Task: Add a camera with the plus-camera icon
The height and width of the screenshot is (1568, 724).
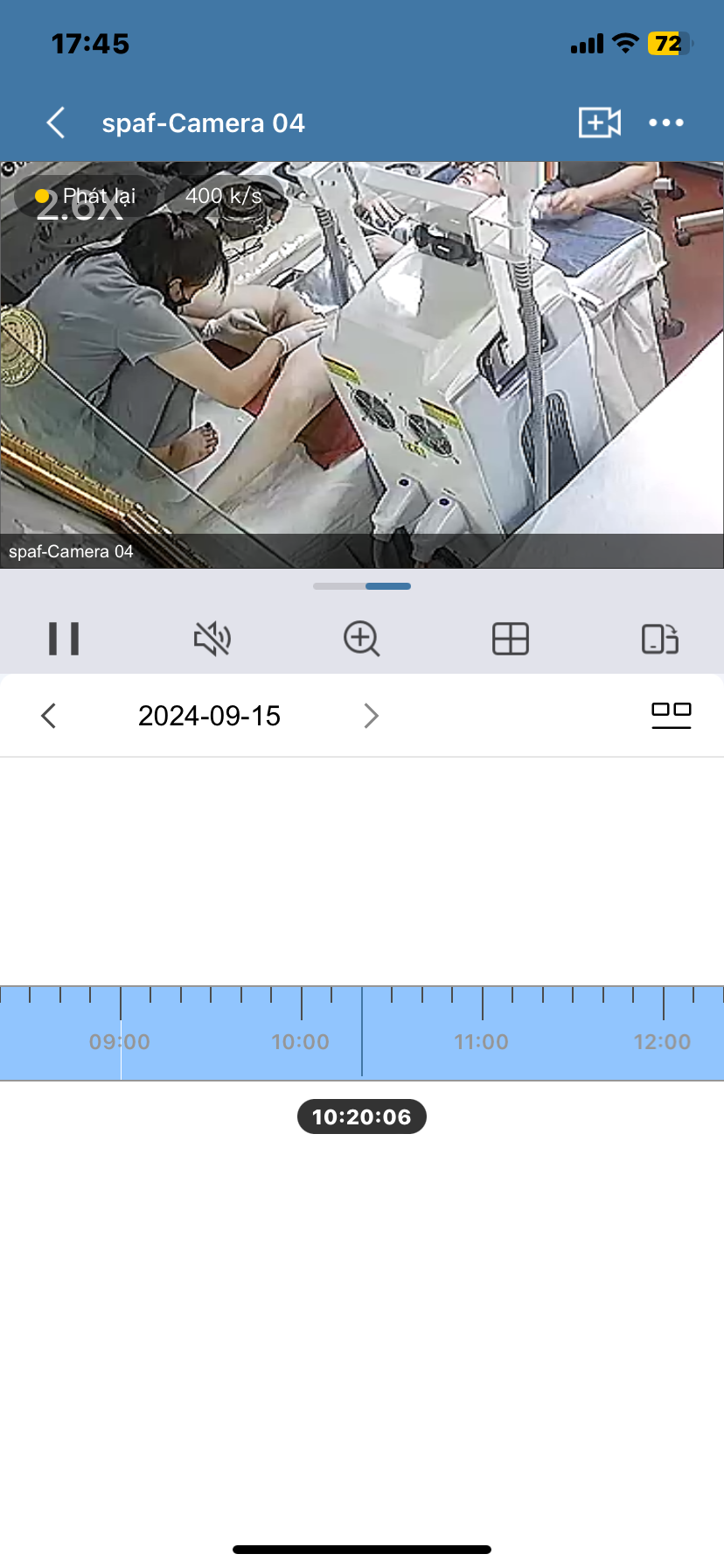Action: (x=600, y=122)
